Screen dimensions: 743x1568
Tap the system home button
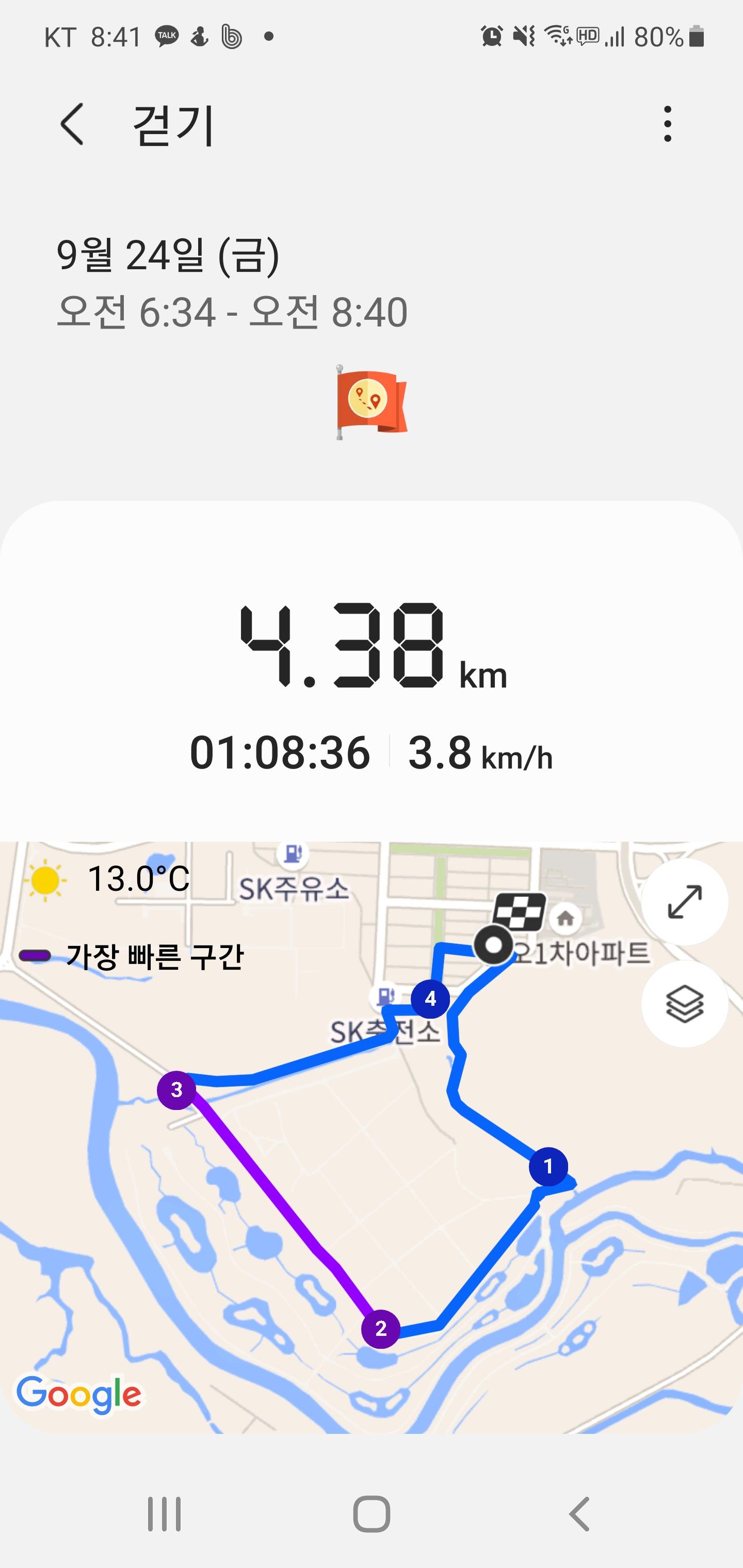click(x=372, y=1513)
